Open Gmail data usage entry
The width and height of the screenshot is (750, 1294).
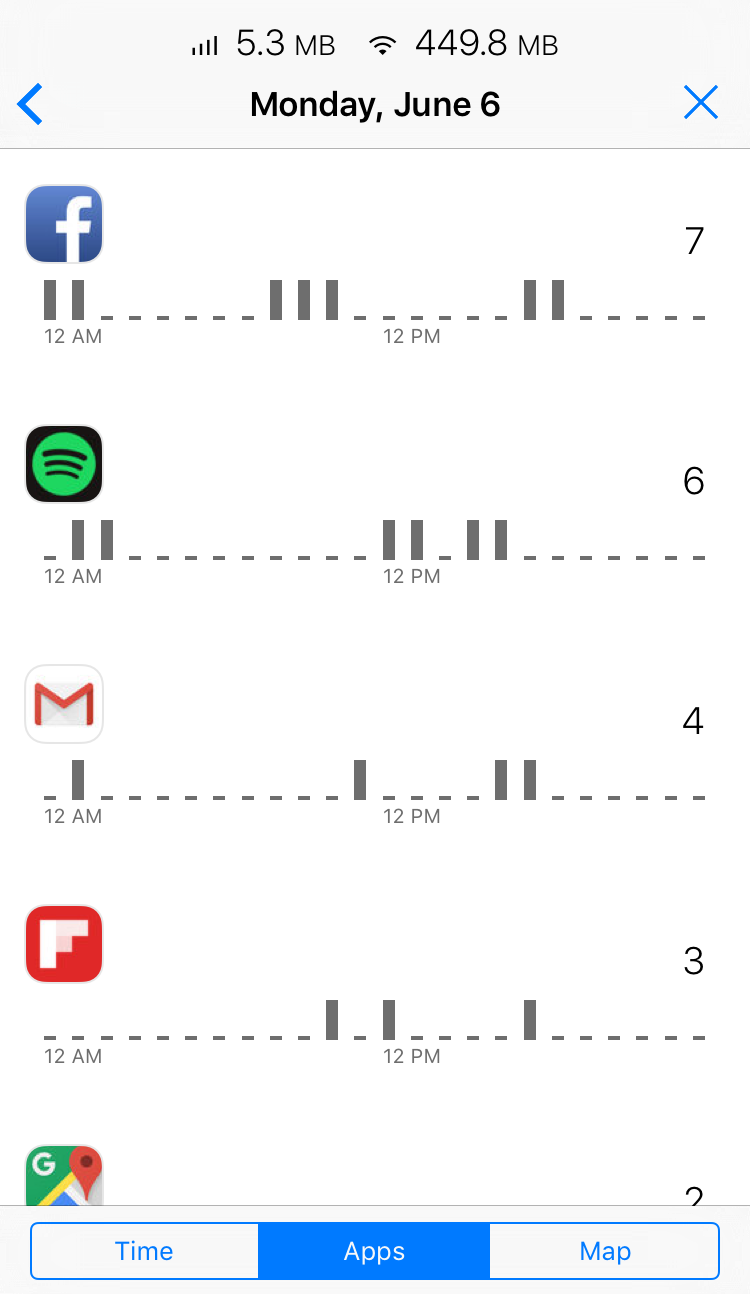(x=64, y=704)
